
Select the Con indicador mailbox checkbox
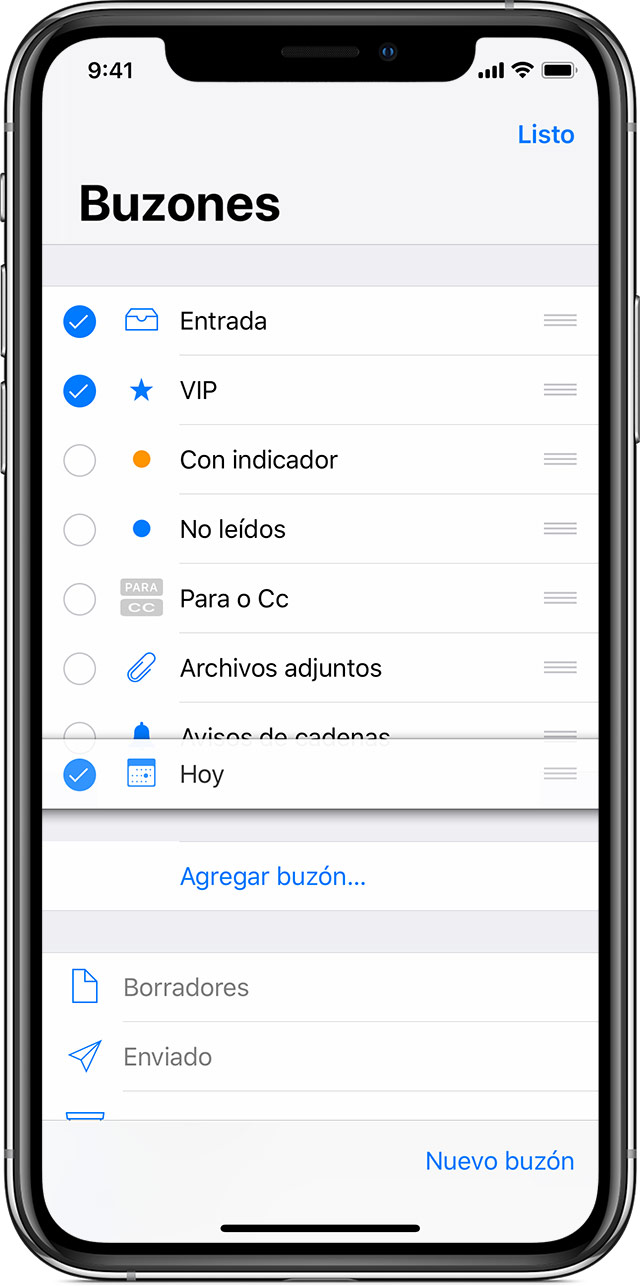coord(80,460)
